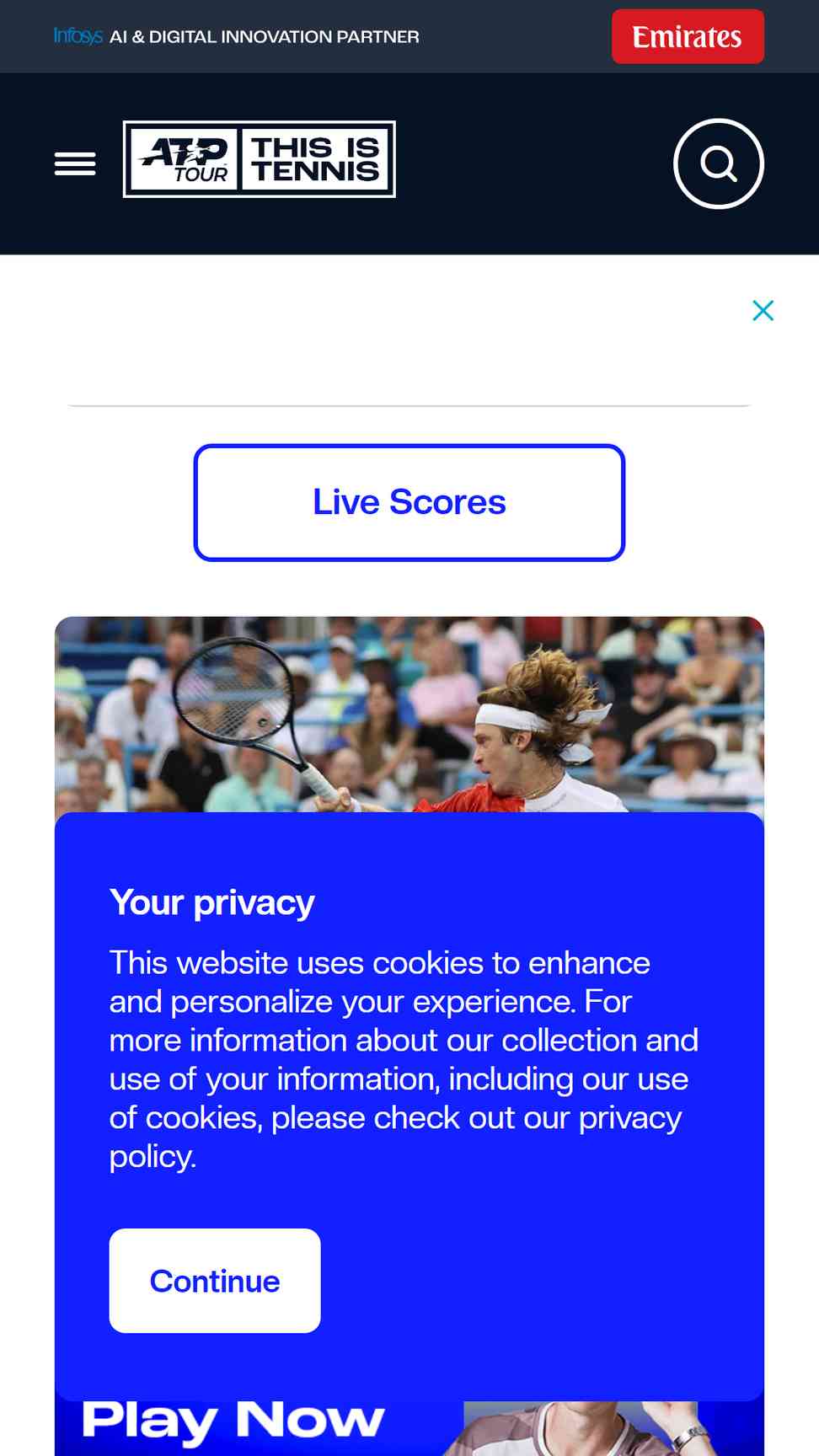This screenshot has height=1456, width=819.
Task: Accept cookies with Continue
Action: (x=215, y=1281)
